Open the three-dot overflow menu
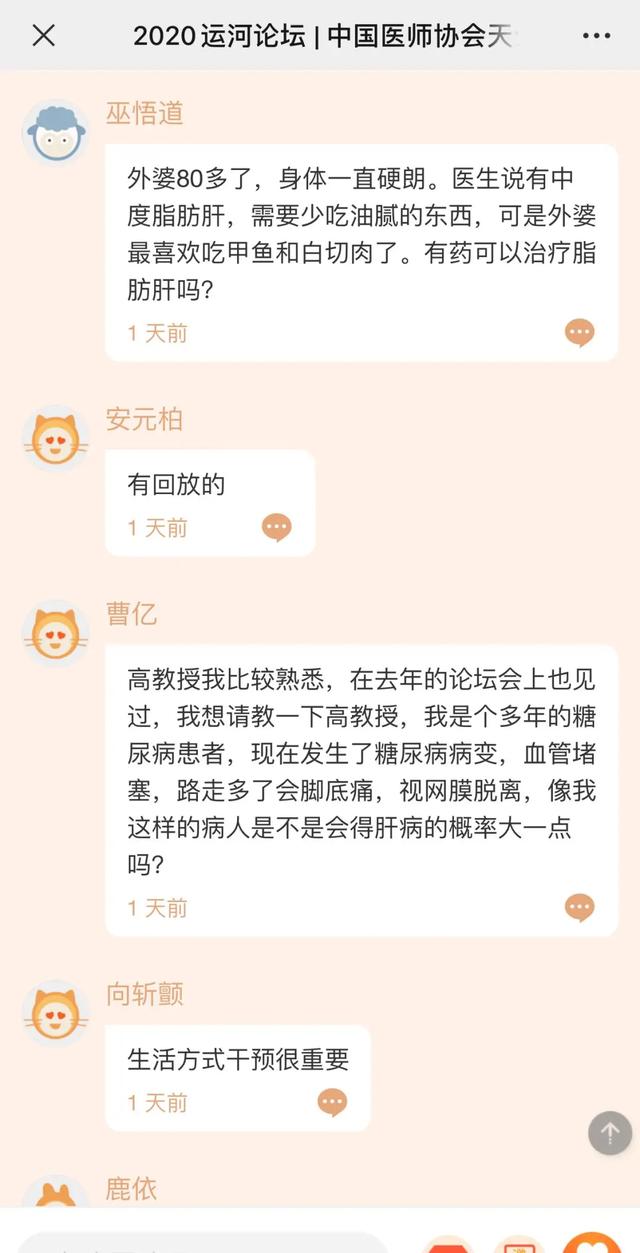Screen dimensions: 640x1253 [596, 36]
